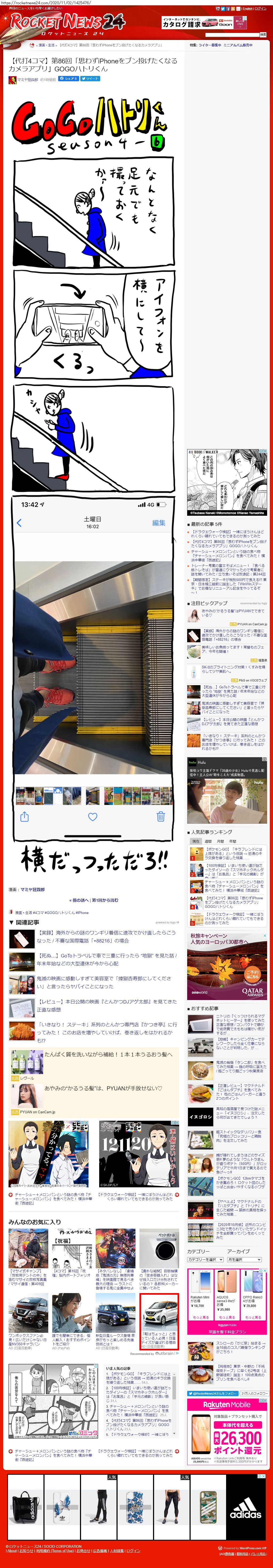Close the Qatar Airways ad banner
The height and width of the screenshot is (1568, 273).
point(264,936)
